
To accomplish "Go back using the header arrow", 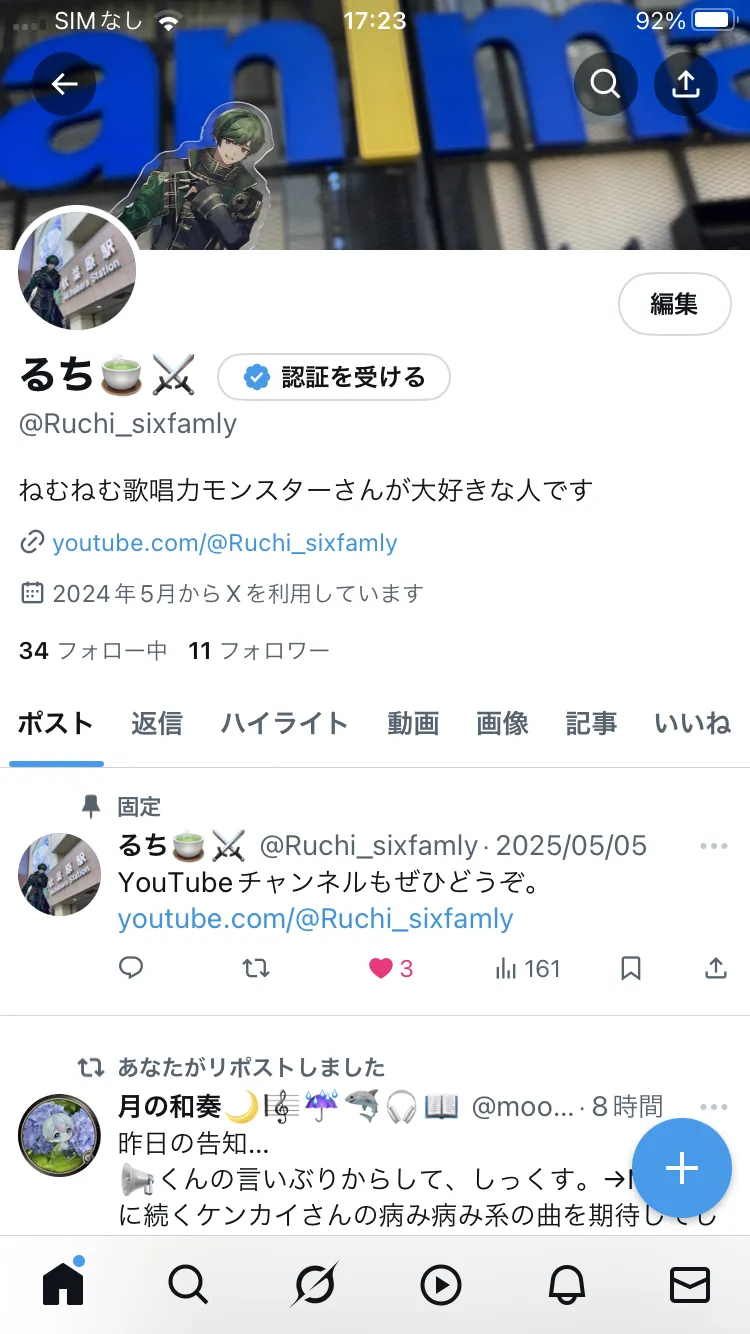I will tap(64, 84).
